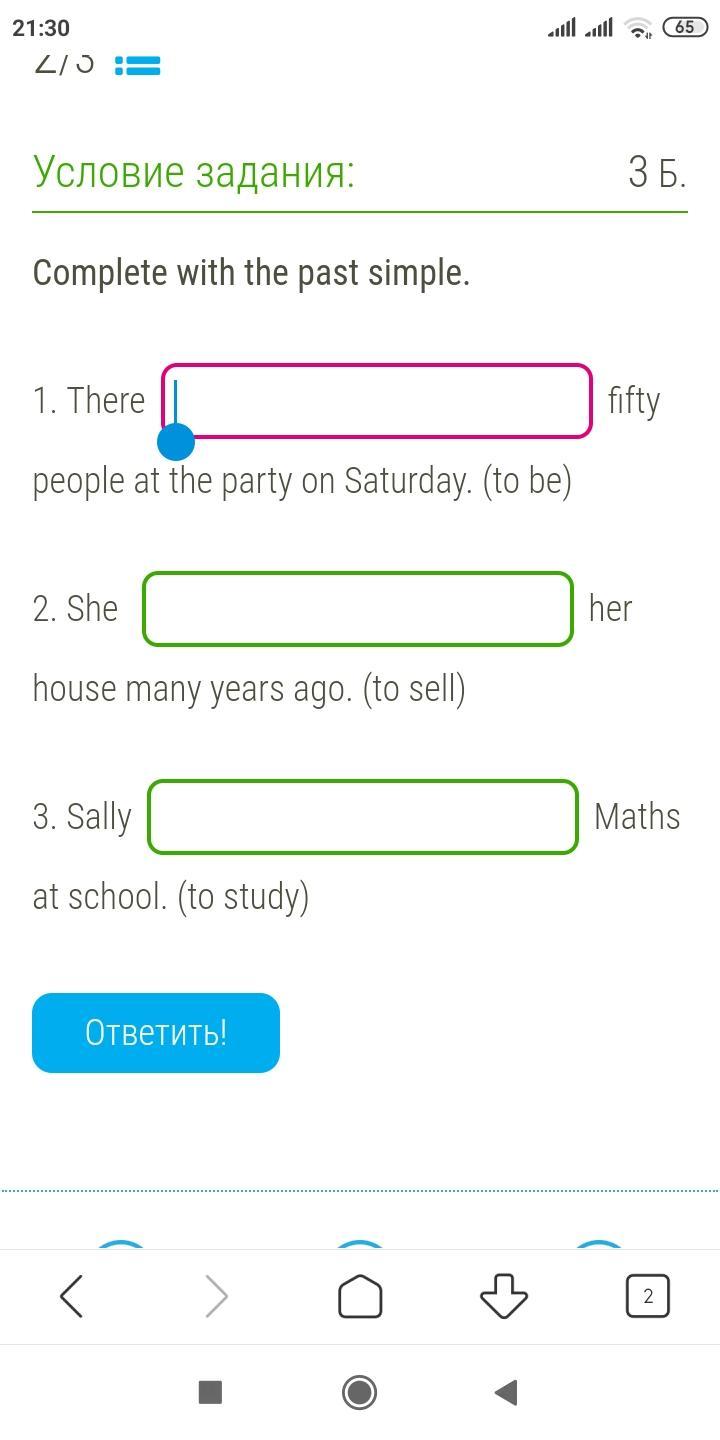Tap the answer field after 'Sally'
The image size is (720, 1440).
pyautogui.click(x=363, y=817)
